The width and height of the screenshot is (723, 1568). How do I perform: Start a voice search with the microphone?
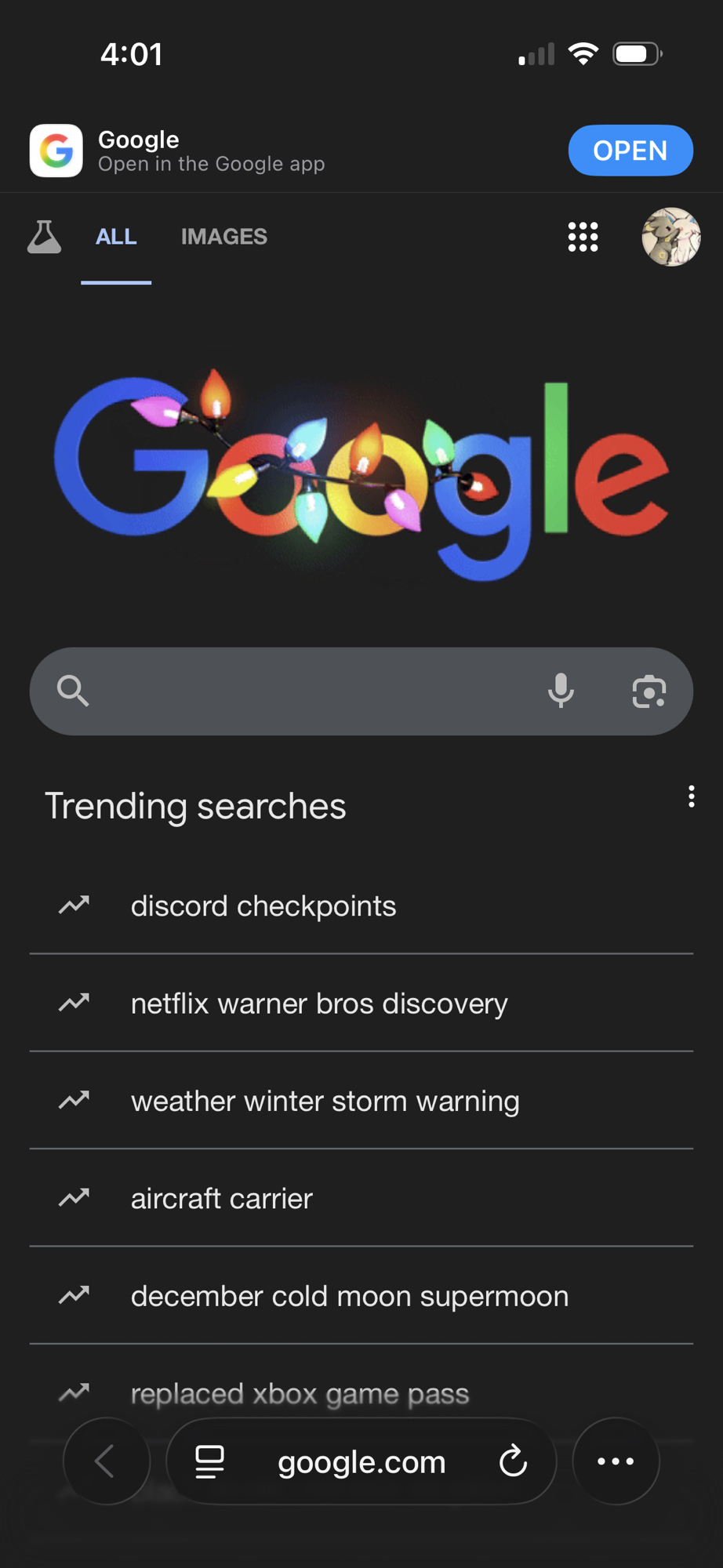click(561, 691)
